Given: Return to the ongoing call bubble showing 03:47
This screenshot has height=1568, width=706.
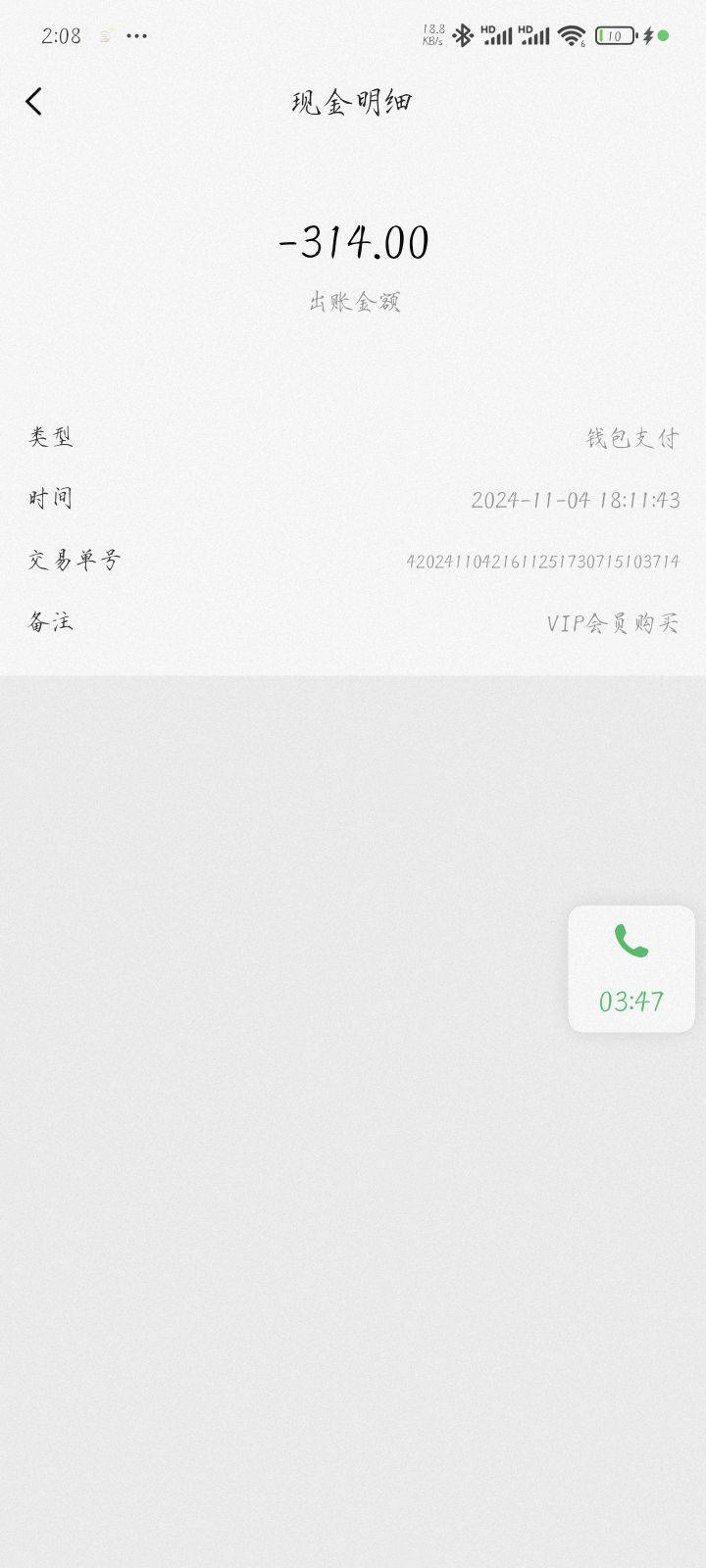Looking at the screenshot, I should pyautogui.click(x=631, y=968).
